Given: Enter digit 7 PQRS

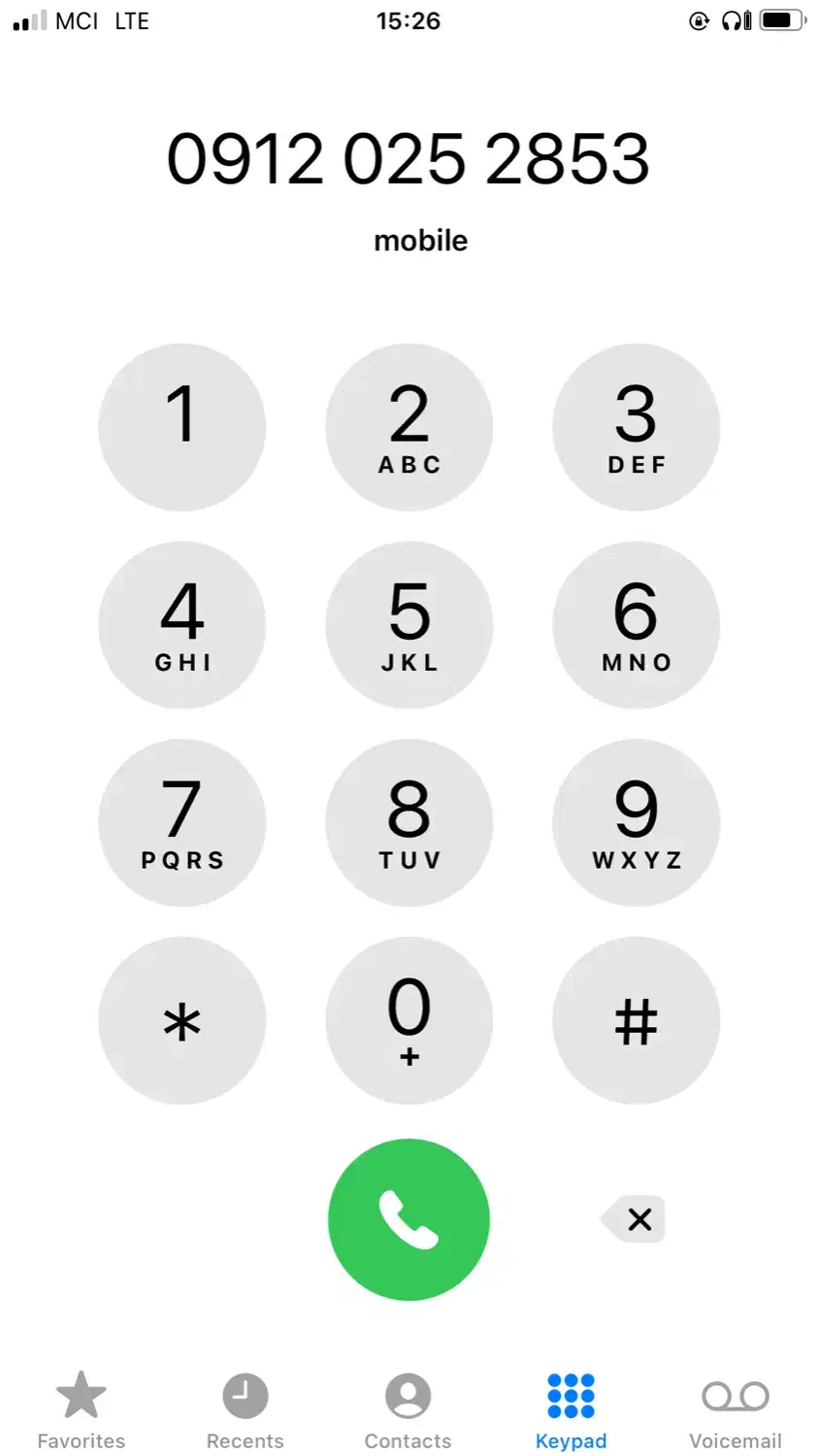Looking at the screenshot, I should point(181,823).
